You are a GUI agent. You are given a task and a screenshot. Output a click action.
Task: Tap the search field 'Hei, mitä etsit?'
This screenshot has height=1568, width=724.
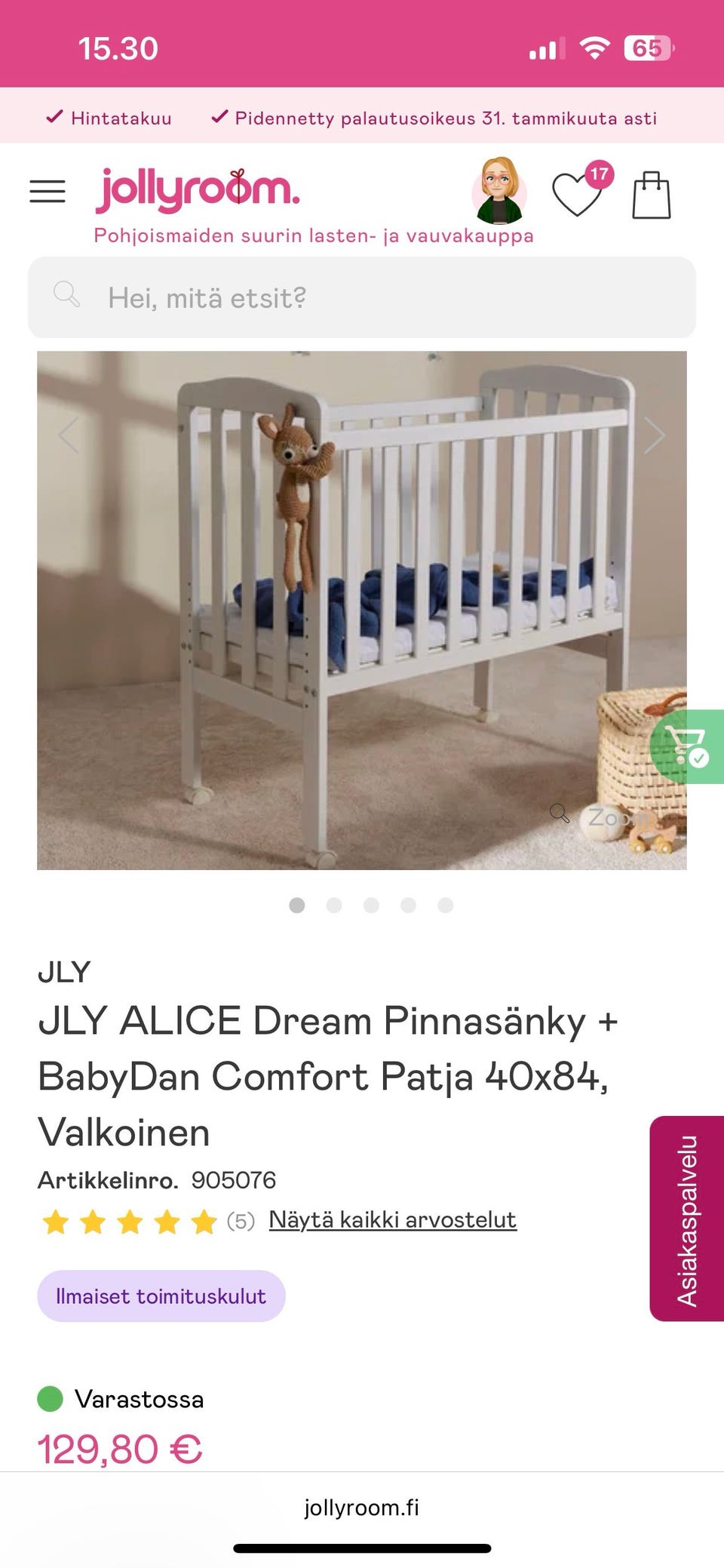pyautogui.click(x=362, y=298)
